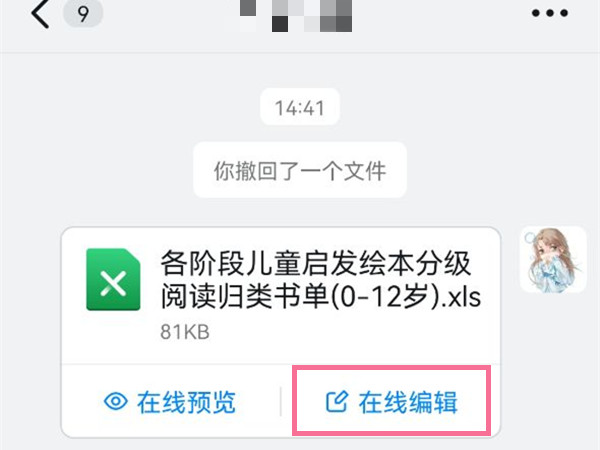
Task: Open the three-dot overflow menu
Action: tap(549, 15)
